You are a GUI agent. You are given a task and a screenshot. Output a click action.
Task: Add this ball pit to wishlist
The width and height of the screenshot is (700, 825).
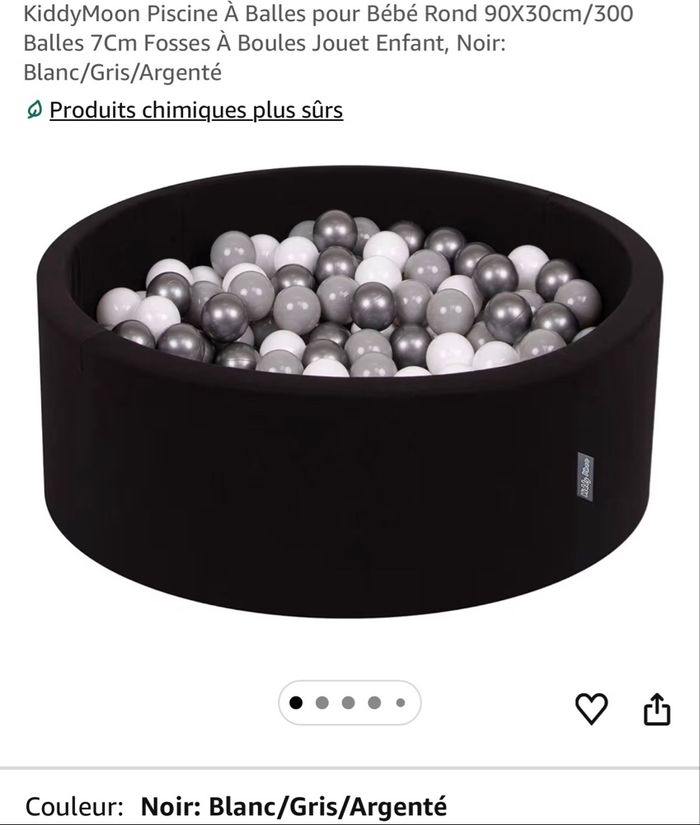coord(591,708)
